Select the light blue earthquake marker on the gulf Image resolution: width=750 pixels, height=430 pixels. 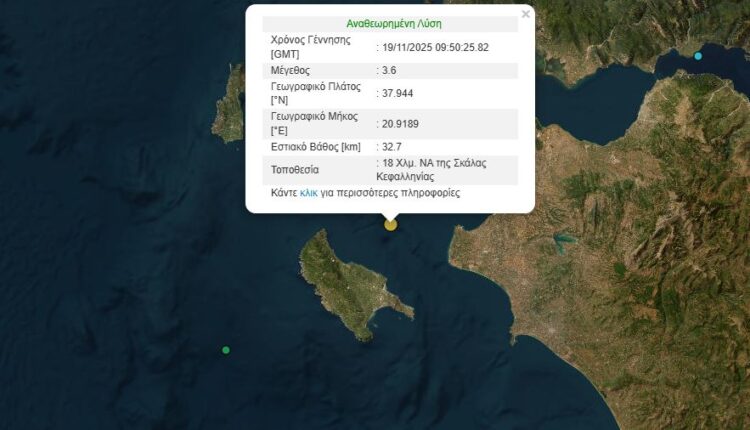(x=698, y=56)
